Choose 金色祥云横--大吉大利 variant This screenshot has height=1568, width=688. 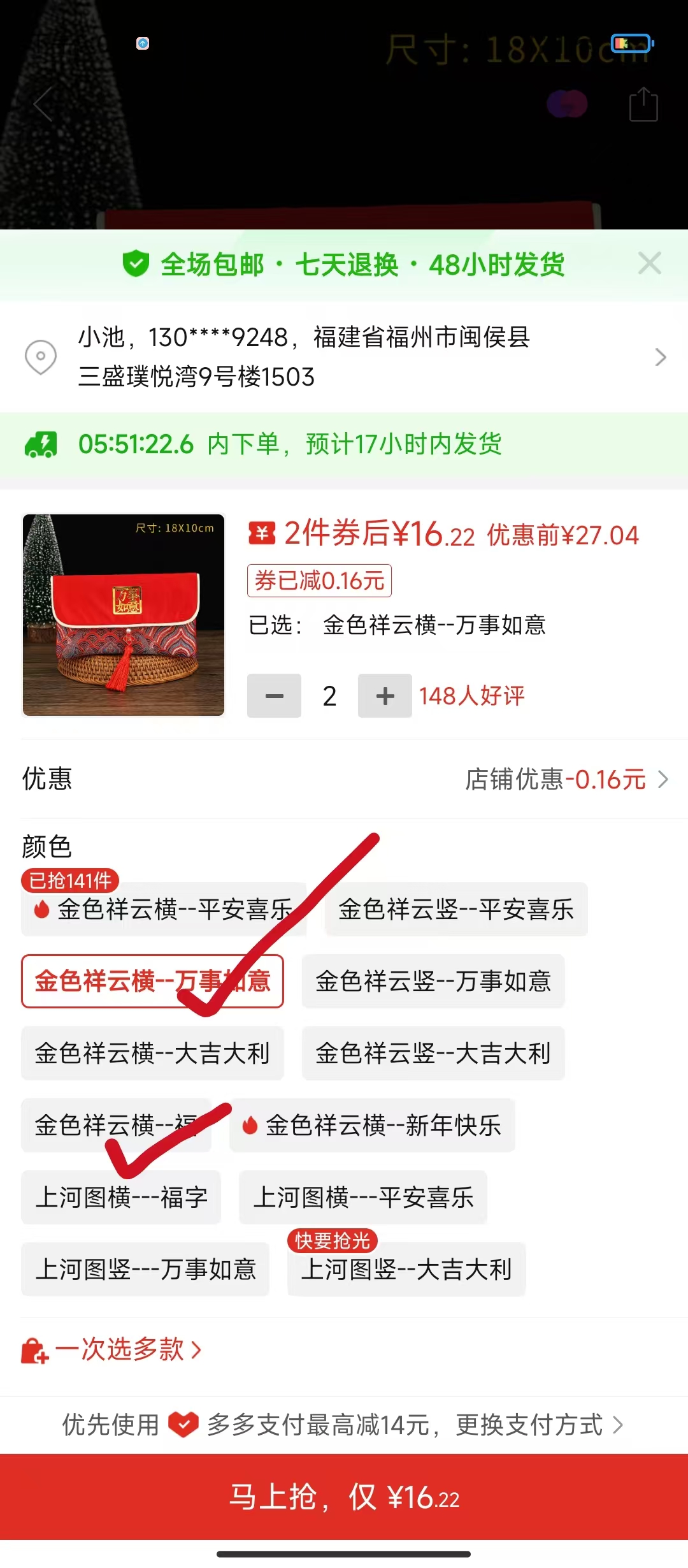(x=152, y=1054)
